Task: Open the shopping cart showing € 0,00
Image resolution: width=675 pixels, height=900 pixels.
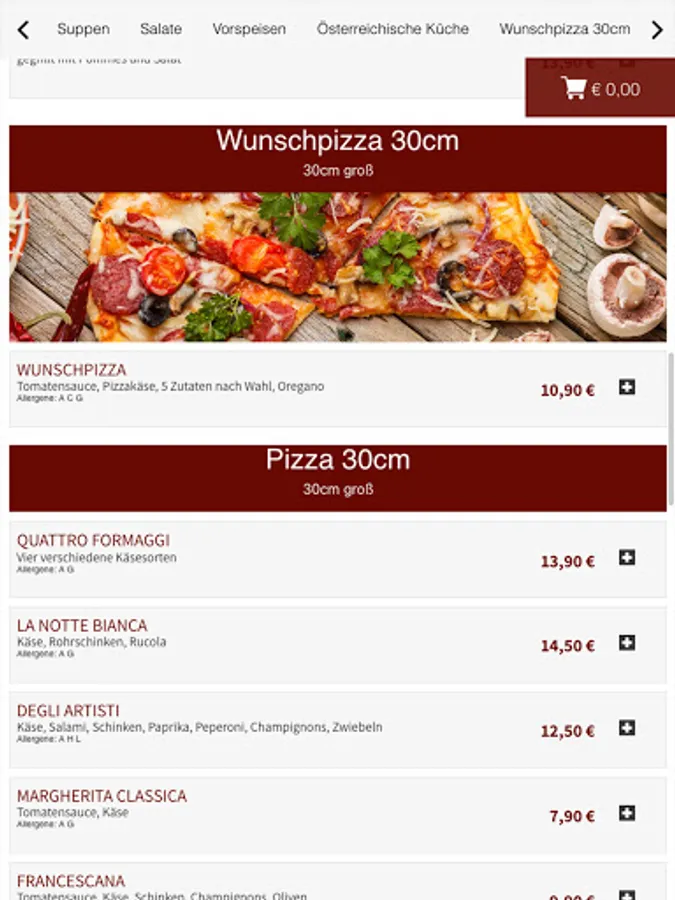Action: pos(601,89)
